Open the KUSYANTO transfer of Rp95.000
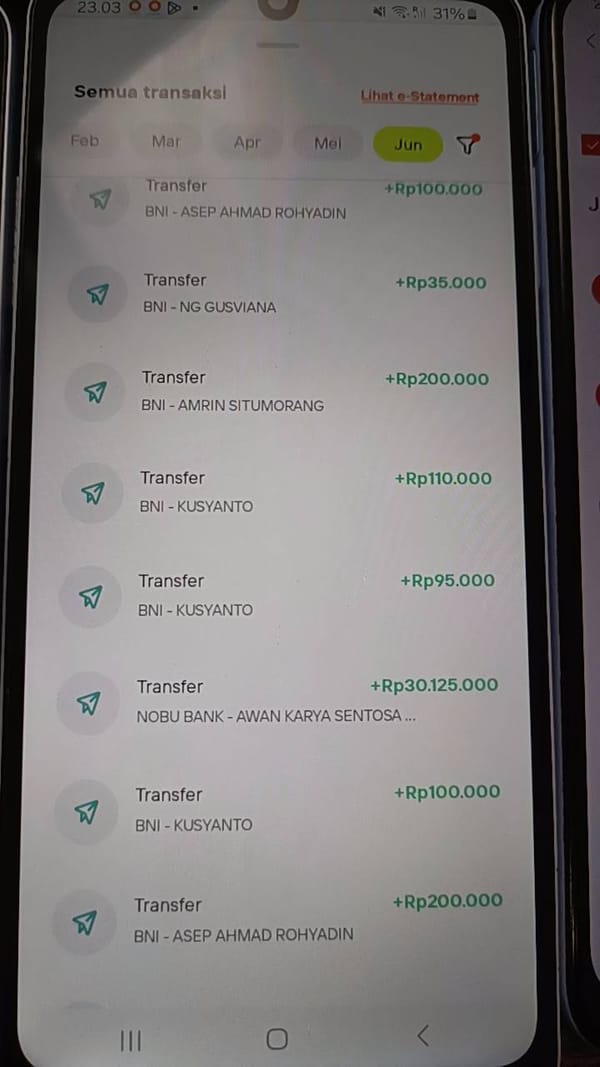 tap(275, 595)
